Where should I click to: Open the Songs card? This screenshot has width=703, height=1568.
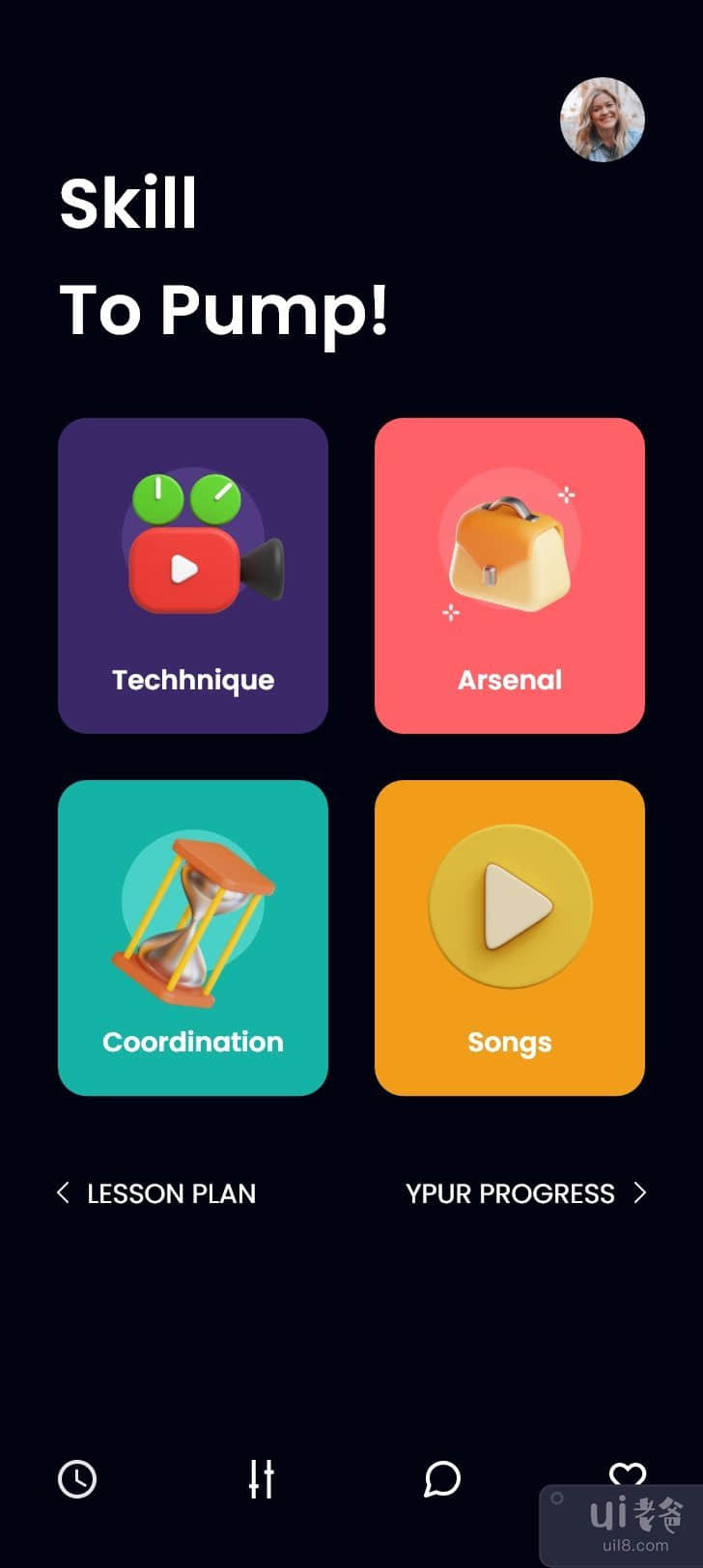(x=510, y=938)
